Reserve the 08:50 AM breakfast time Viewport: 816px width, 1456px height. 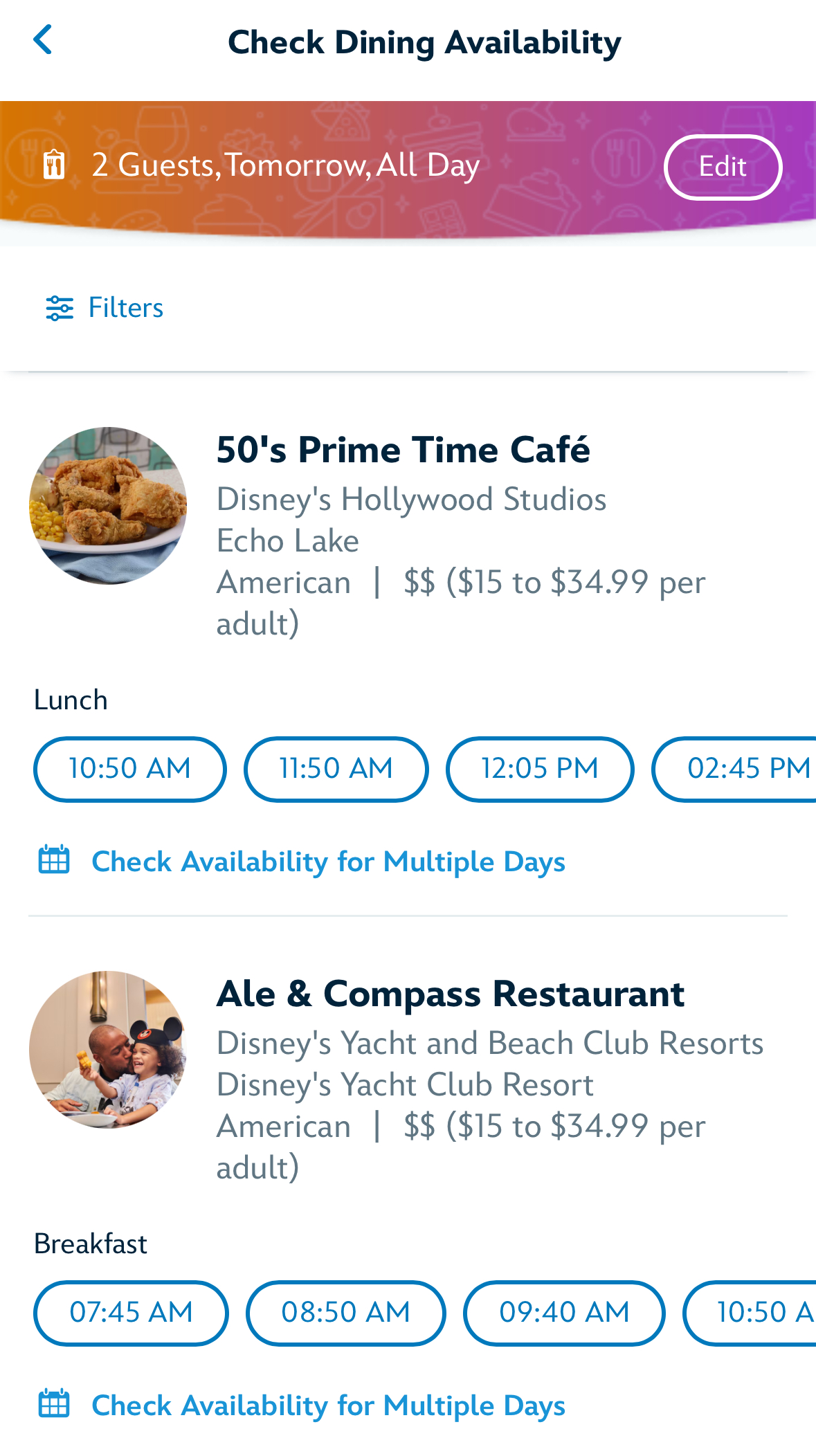pos(345,1313)
